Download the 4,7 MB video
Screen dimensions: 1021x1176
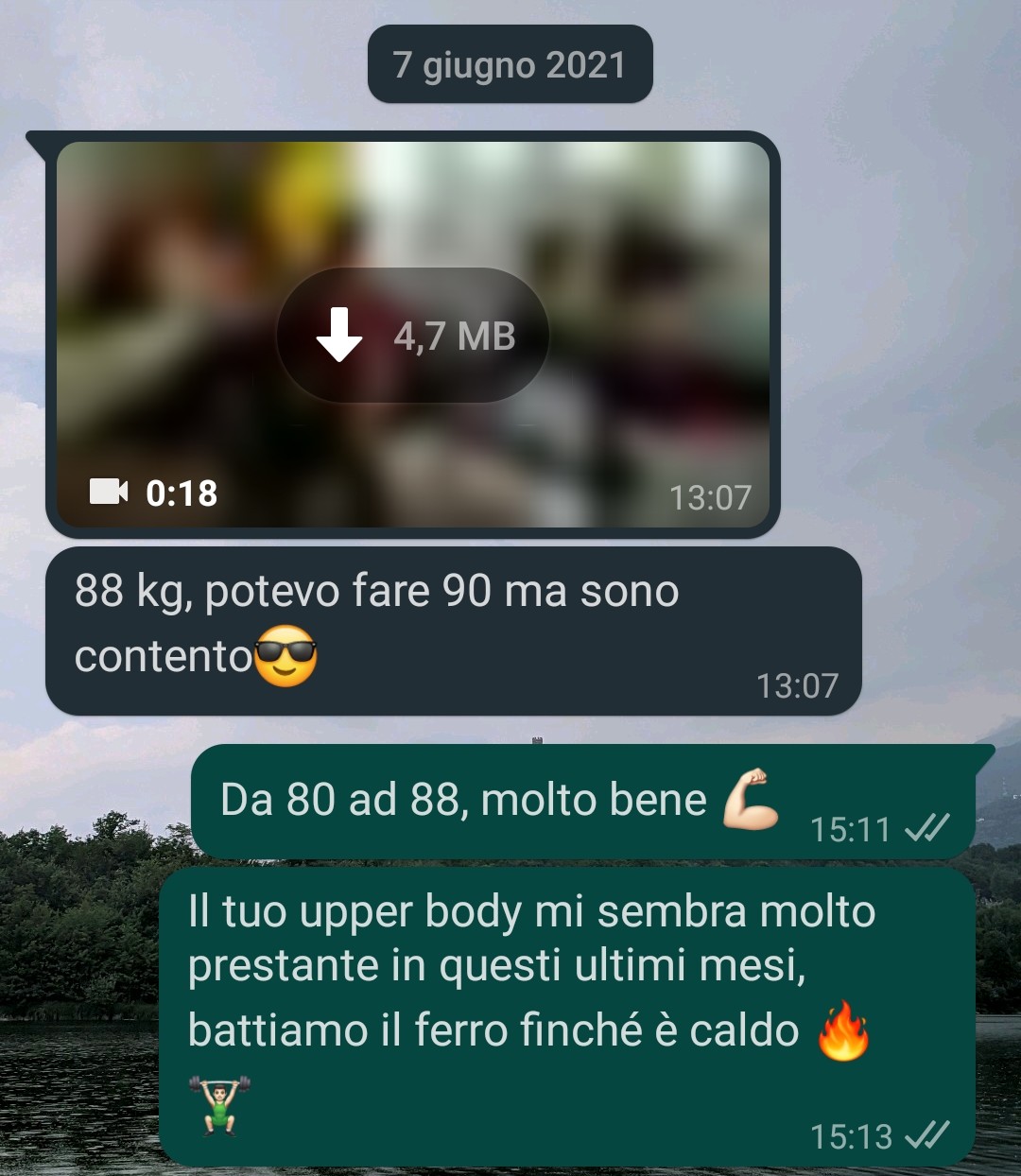(x=412, y=336)
